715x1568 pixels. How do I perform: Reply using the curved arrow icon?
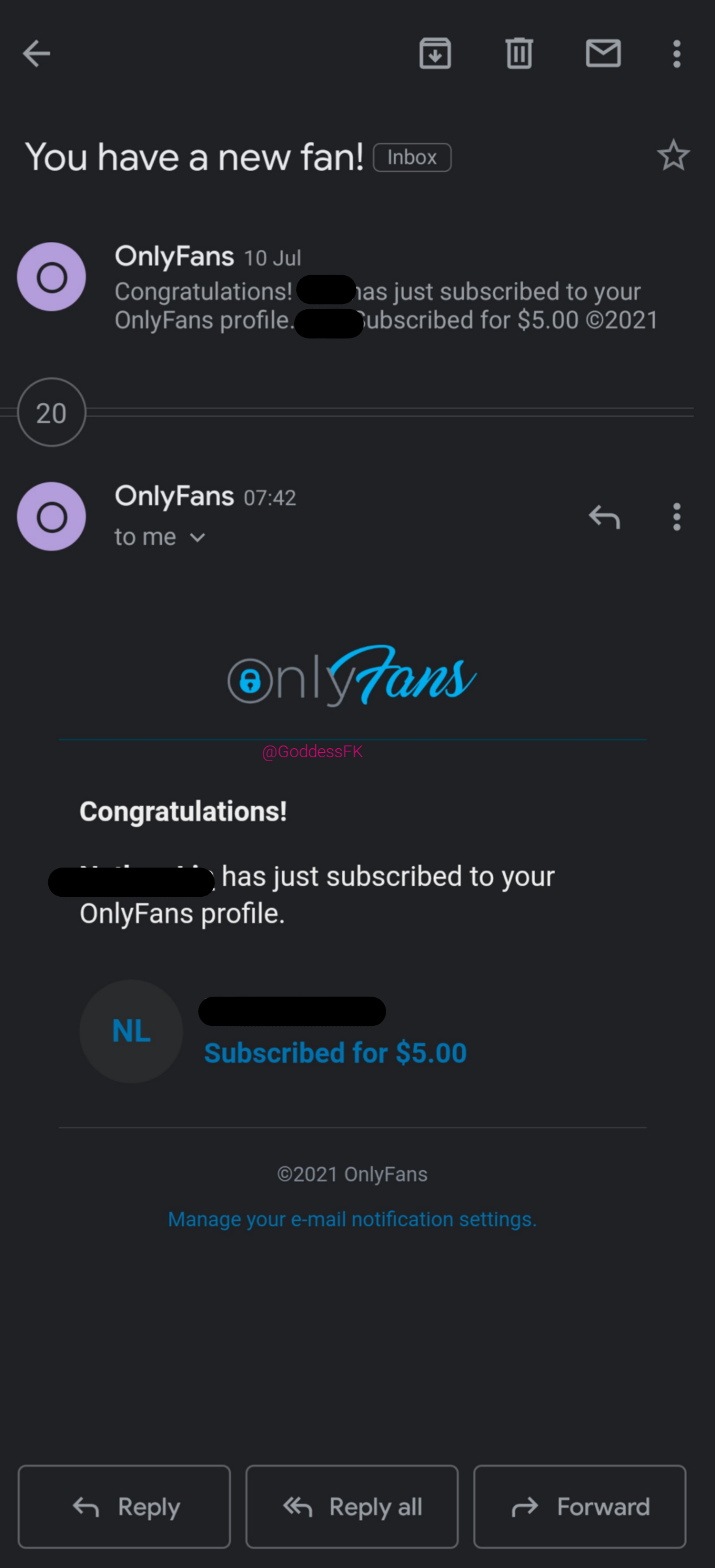[604, 517]
